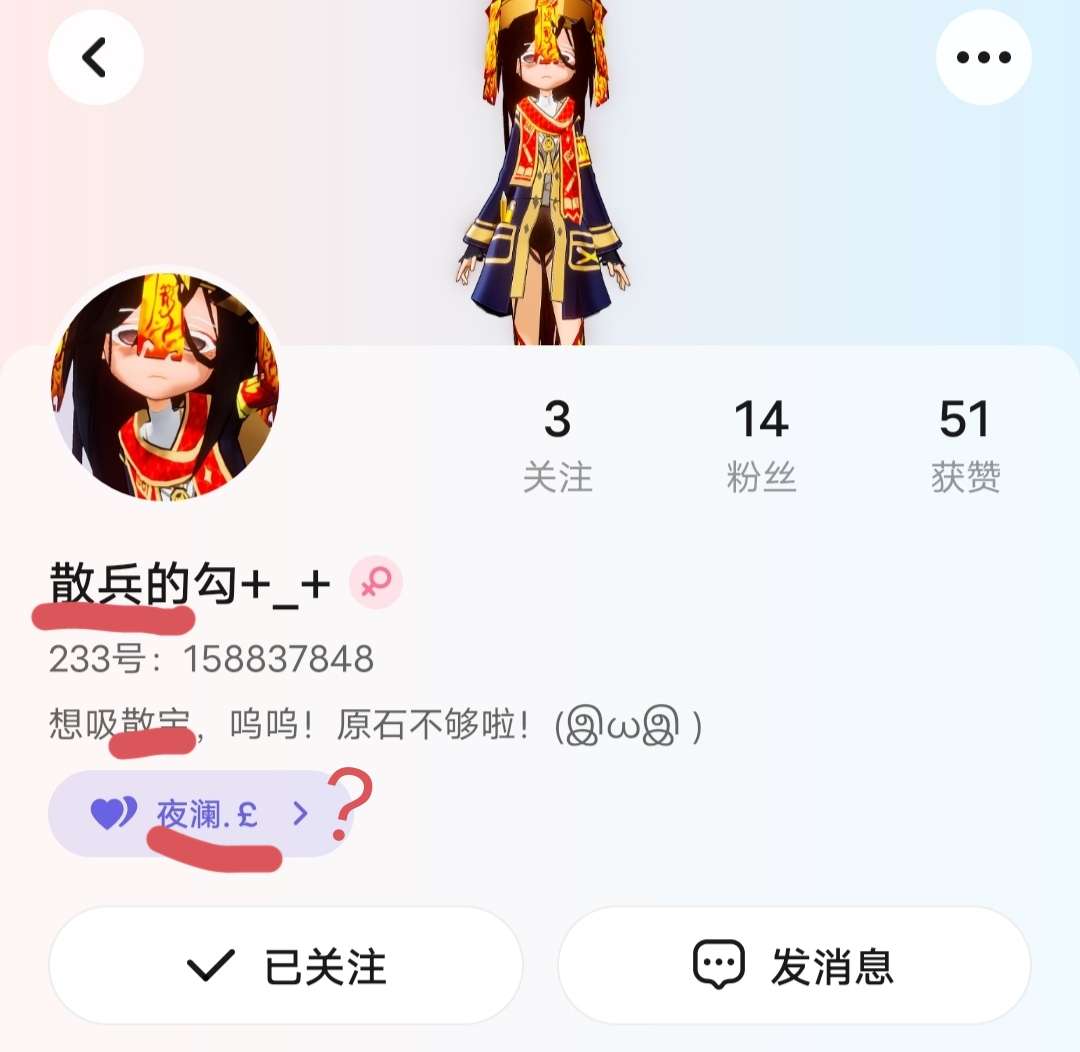Open the round profile avatar picture

[x=165, y=386]
